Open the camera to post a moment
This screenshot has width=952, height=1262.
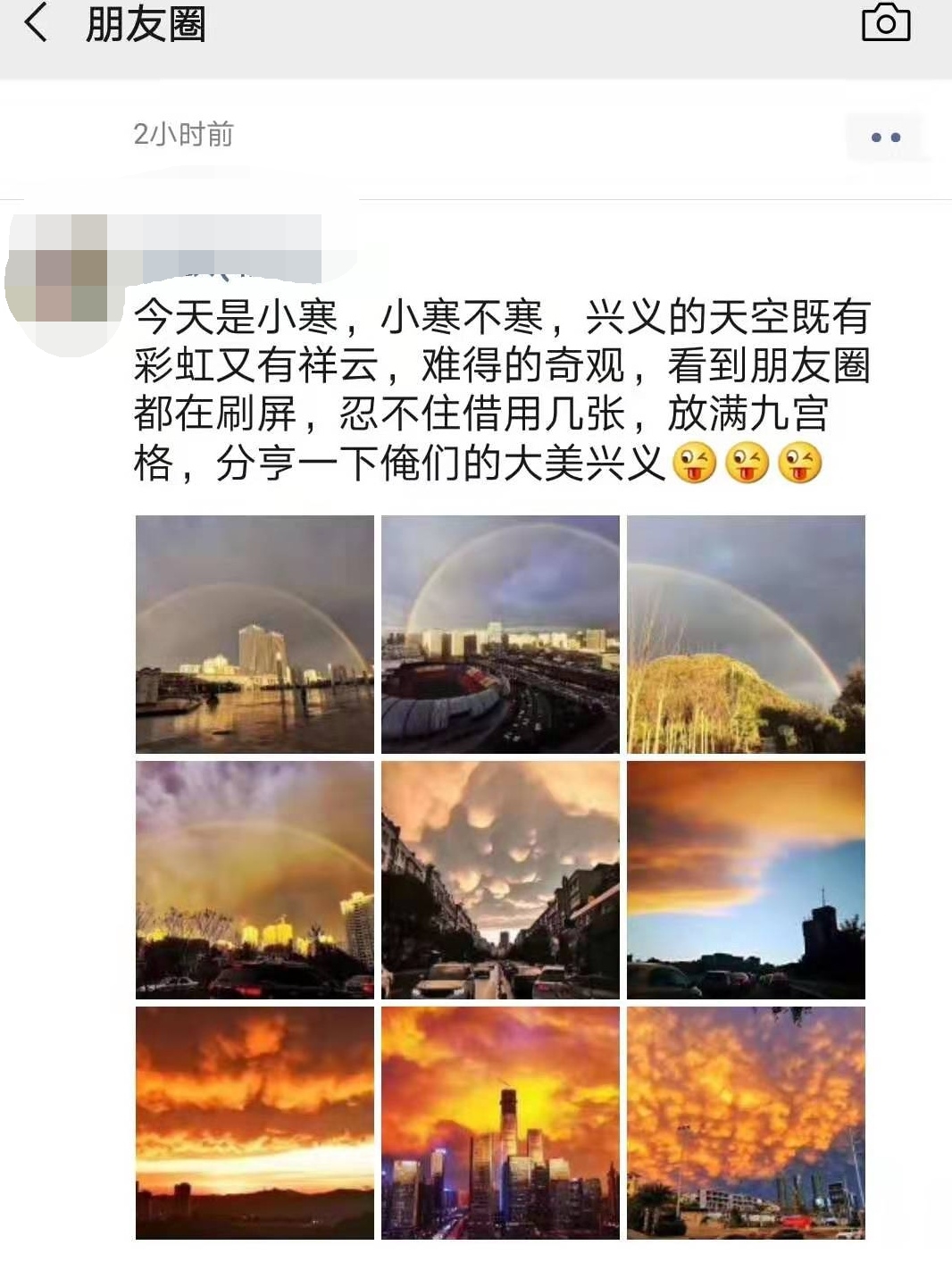coord(885,24)
